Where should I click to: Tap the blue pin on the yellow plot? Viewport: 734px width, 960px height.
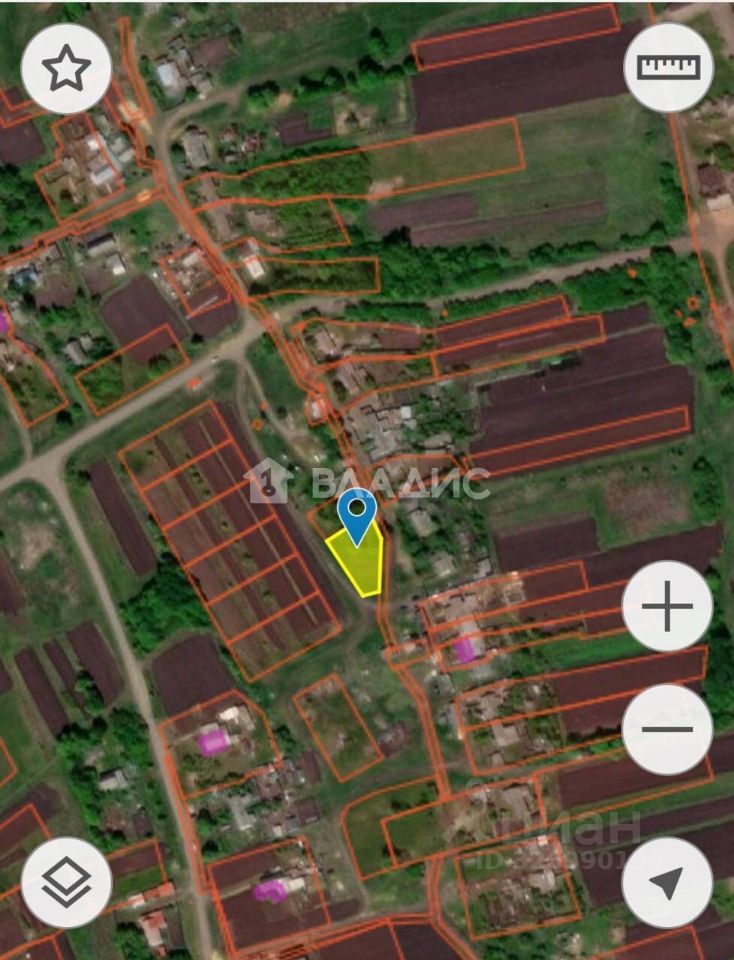357,513
